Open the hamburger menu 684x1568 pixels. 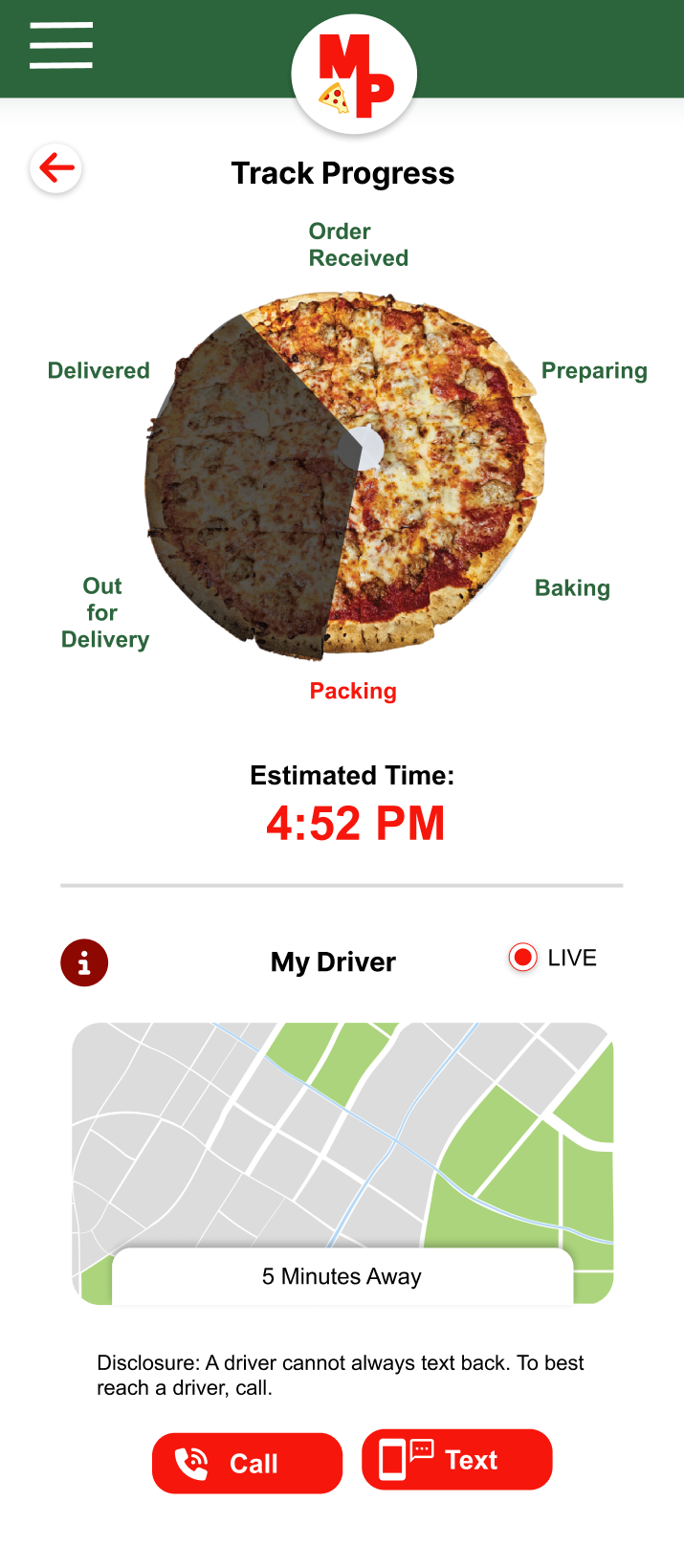61,45
